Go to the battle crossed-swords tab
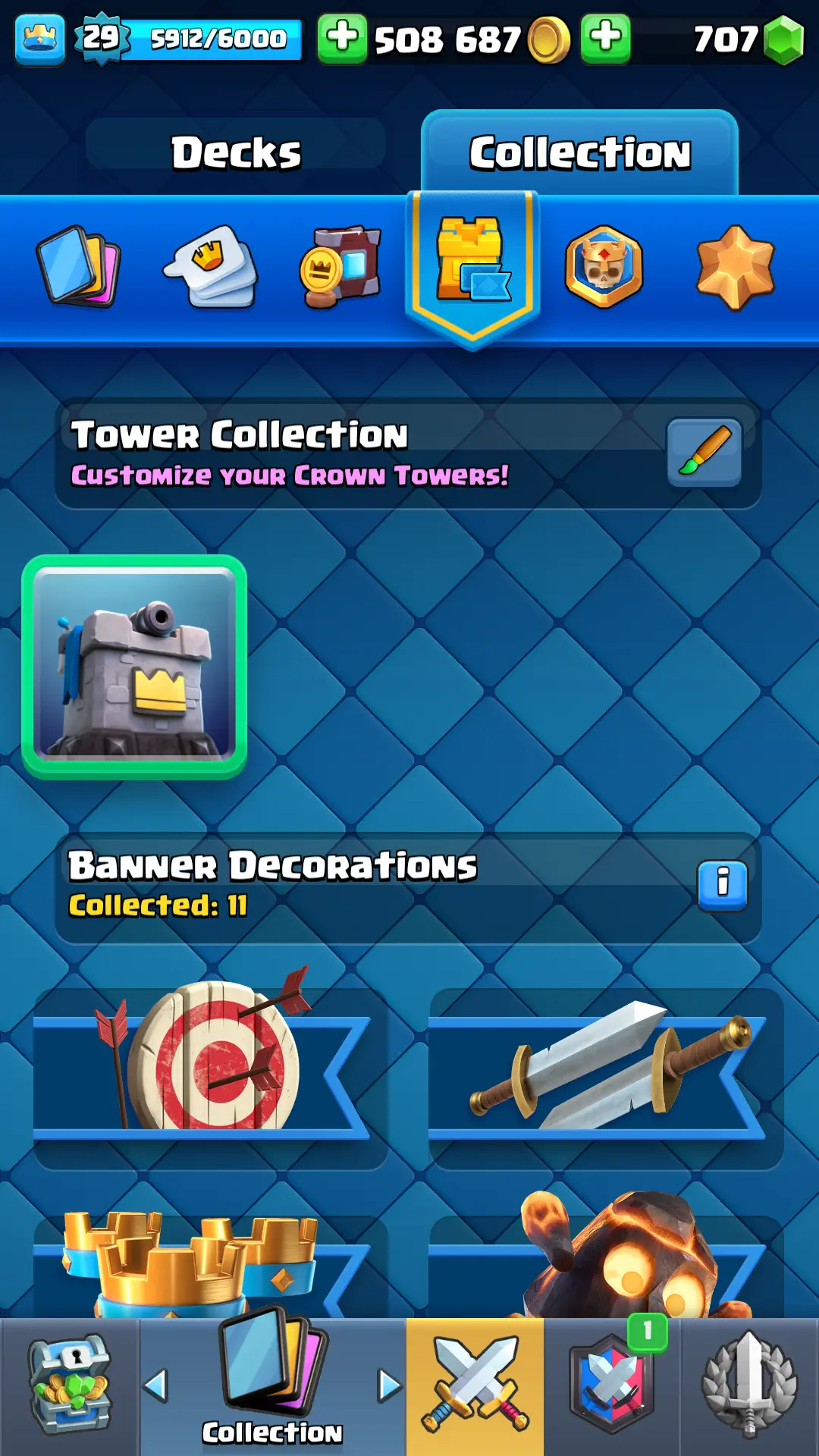This screenshot has height=1456, width=819. pyautogui.click(x=475, y=1386)
